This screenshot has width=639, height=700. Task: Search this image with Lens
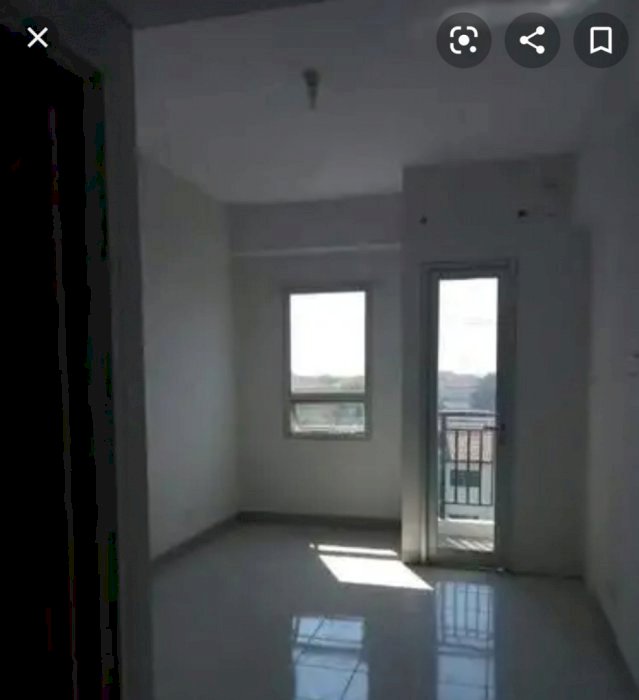pos(463,41)
